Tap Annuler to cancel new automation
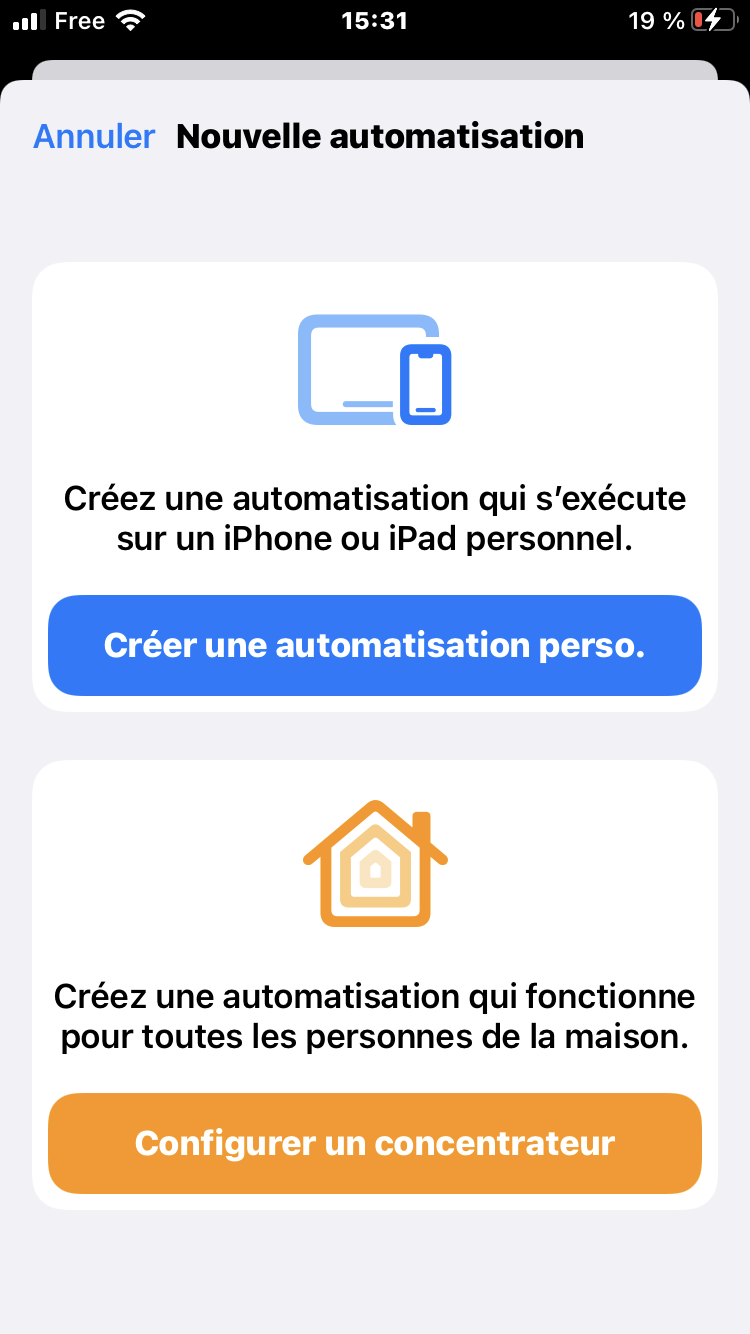The height and width of the screenshot is (1334, 750). click(x=94, y=136)
